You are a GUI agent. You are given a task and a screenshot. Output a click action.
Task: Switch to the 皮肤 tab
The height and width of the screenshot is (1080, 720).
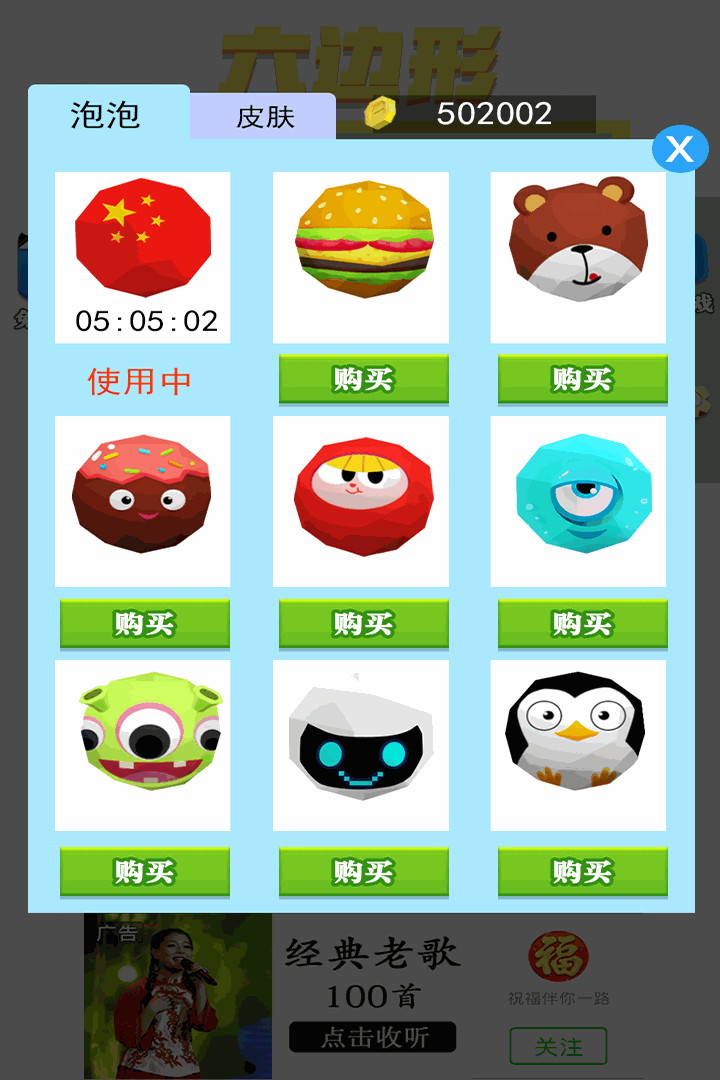pyautogui.click(x=262, y=116)
